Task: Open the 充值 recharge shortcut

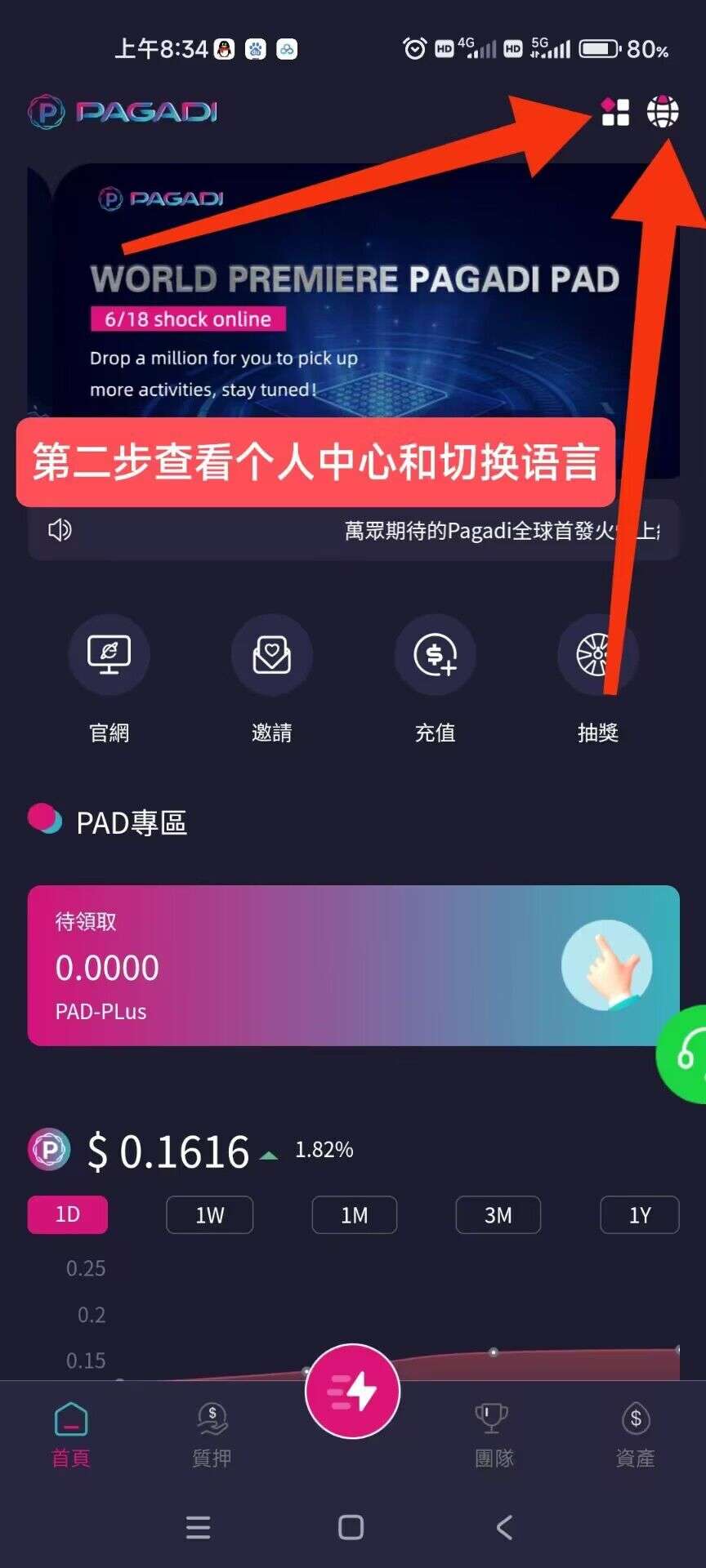Action: coord(435,655)
